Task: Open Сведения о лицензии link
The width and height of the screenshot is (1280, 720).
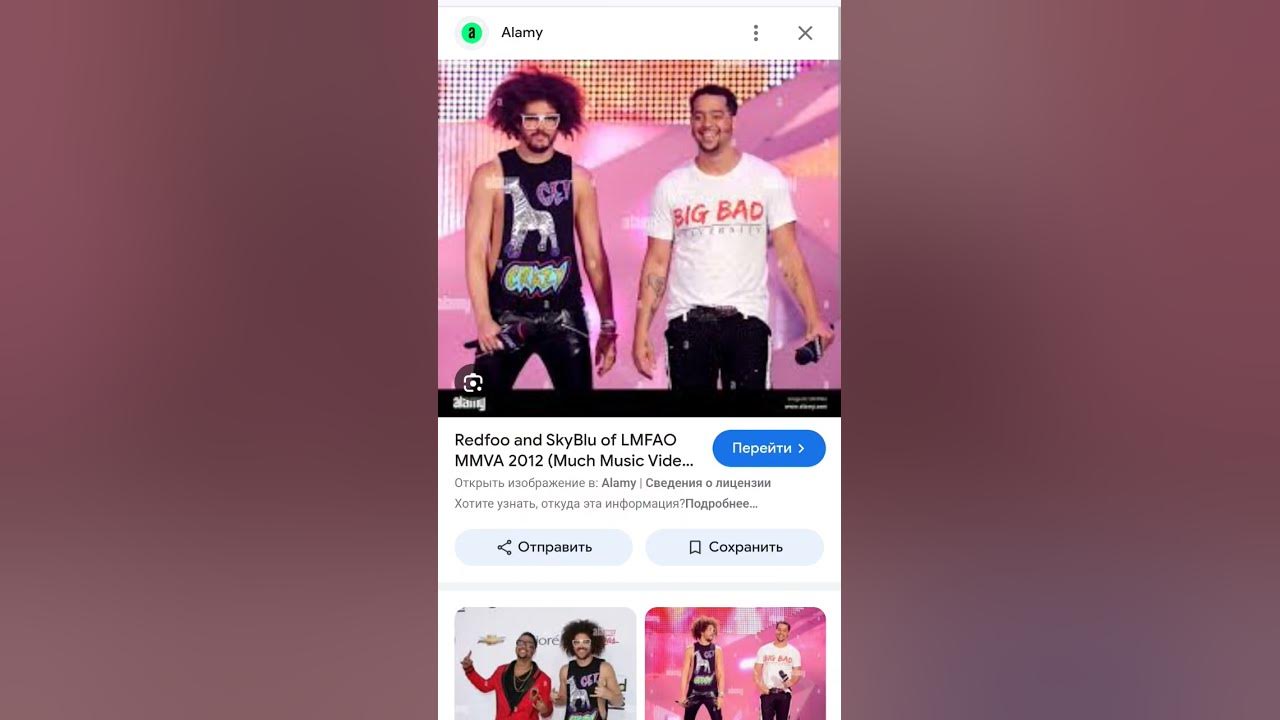Action: pyautogui.click(x=708, y=483)
